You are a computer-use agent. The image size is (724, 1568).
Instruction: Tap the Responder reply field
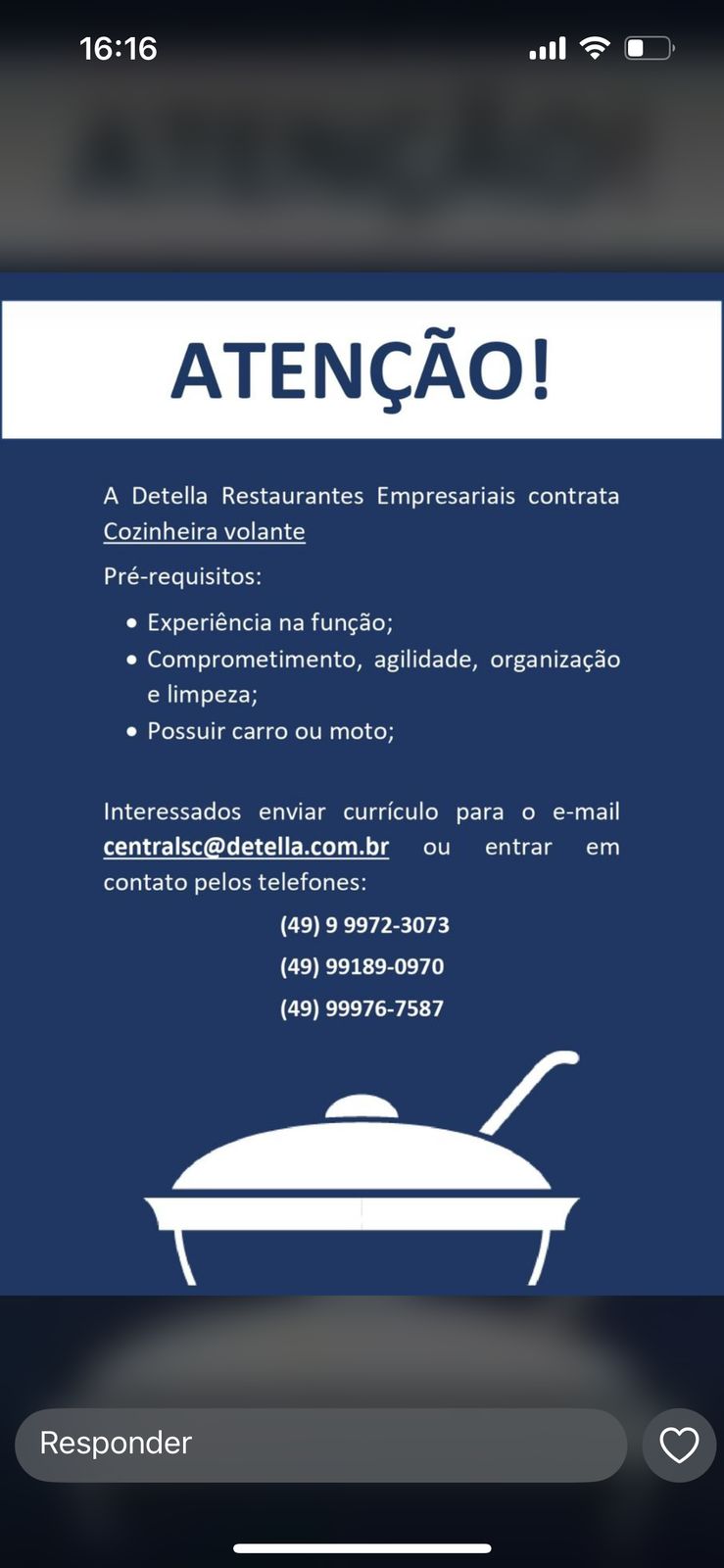(x=320, y=1445)
